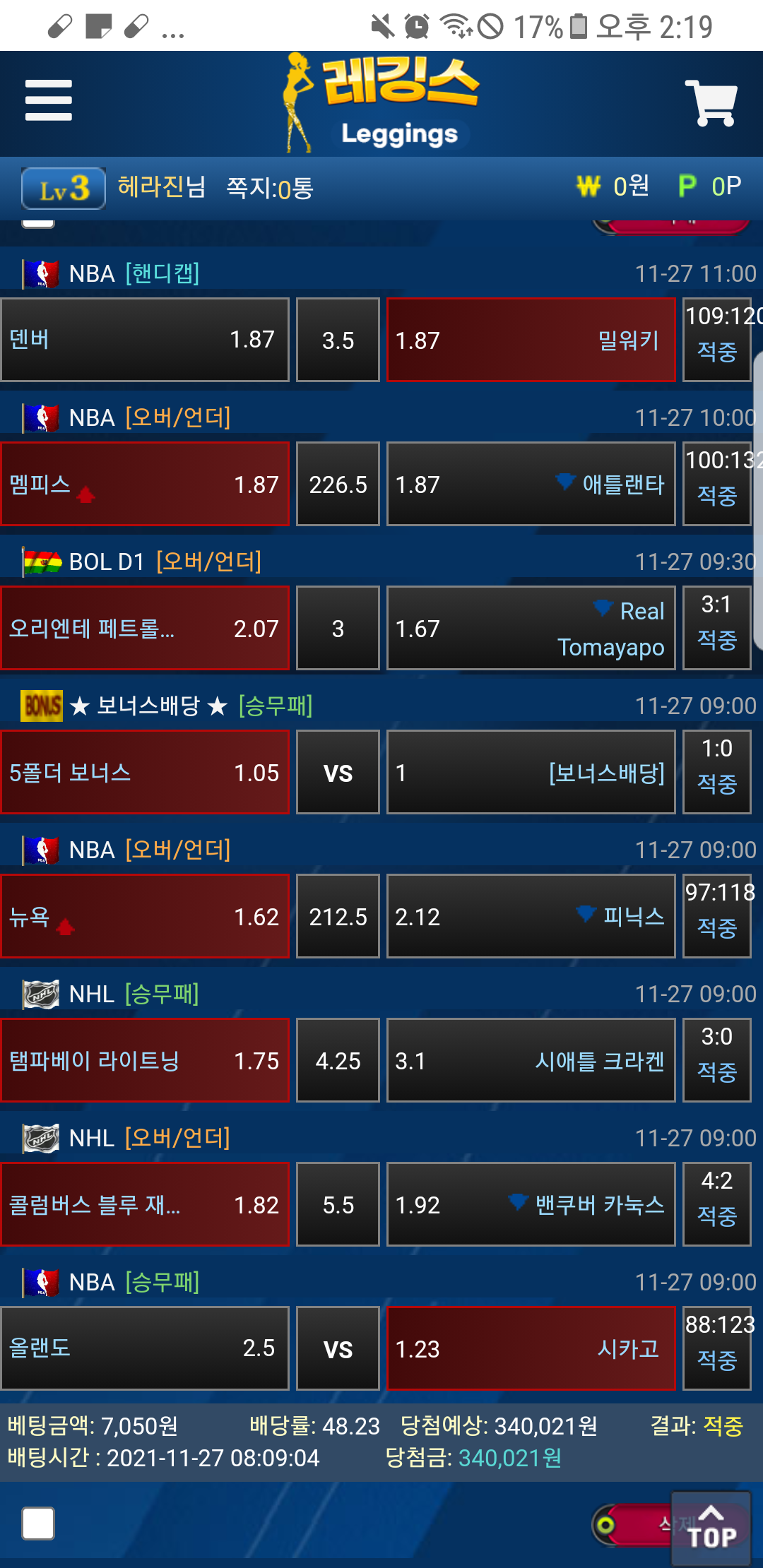This screenshot has width=763, height=1568.
Task: Open the hamburger menu
Action: point(48,100)
